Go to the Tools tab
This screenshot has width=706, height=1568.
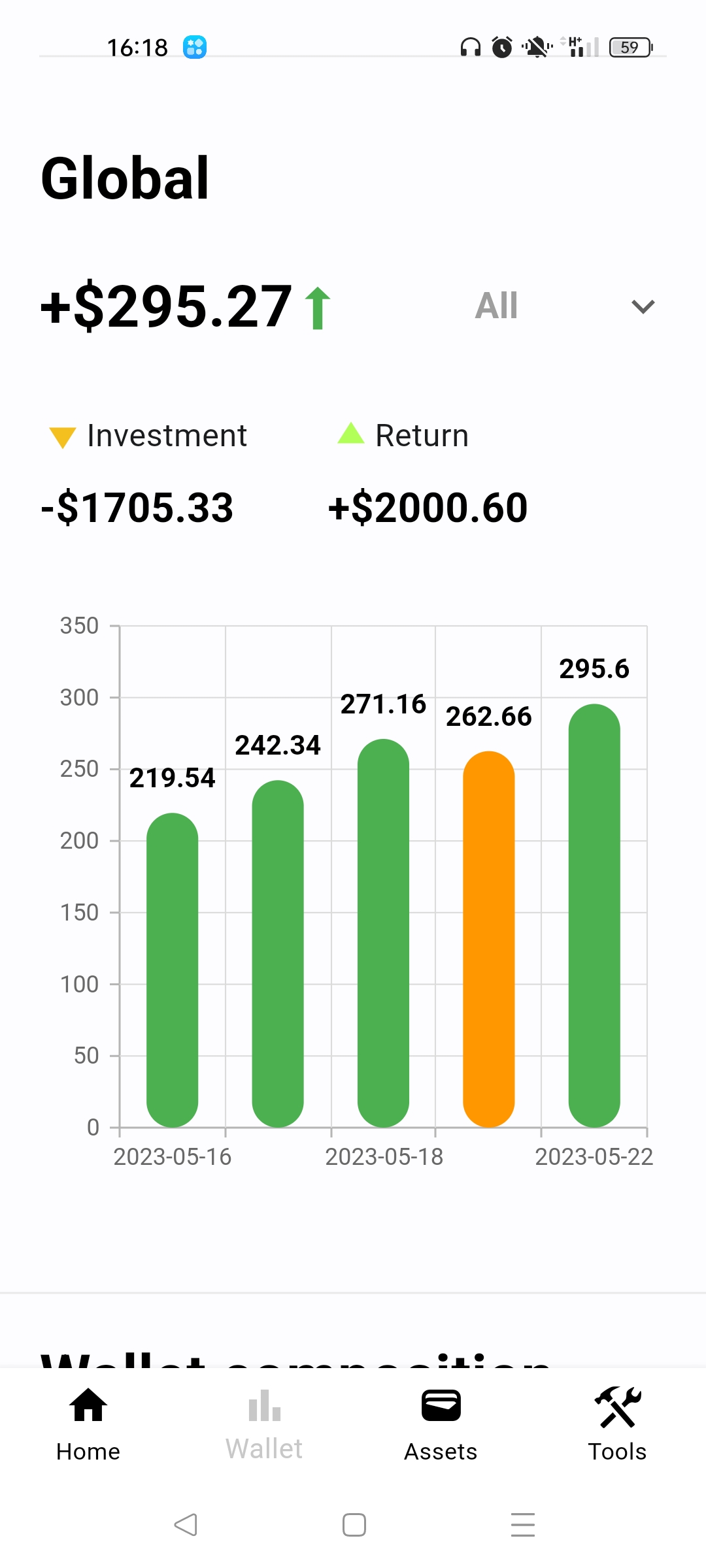point(617,1424)
